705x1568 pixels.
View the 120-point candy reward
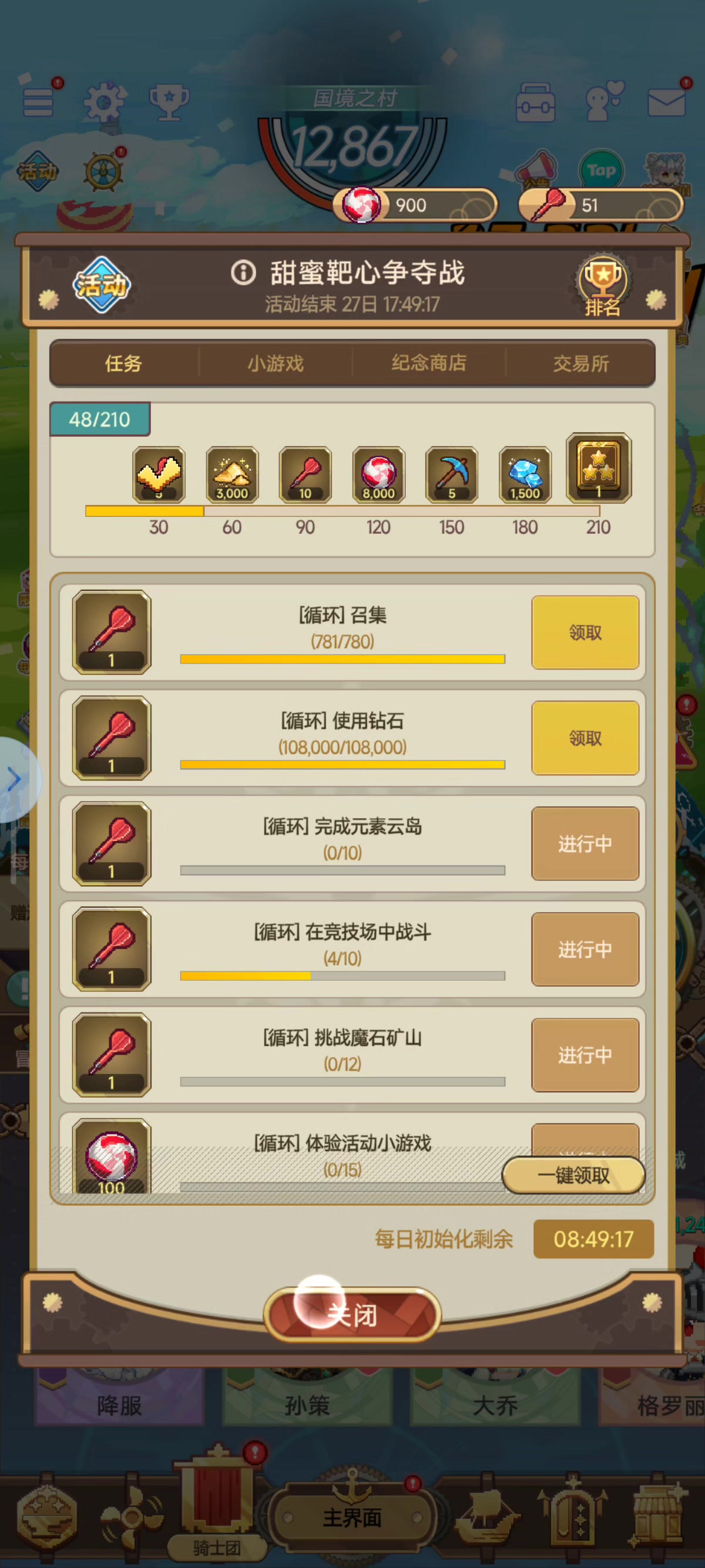click(x=379, y=475)
